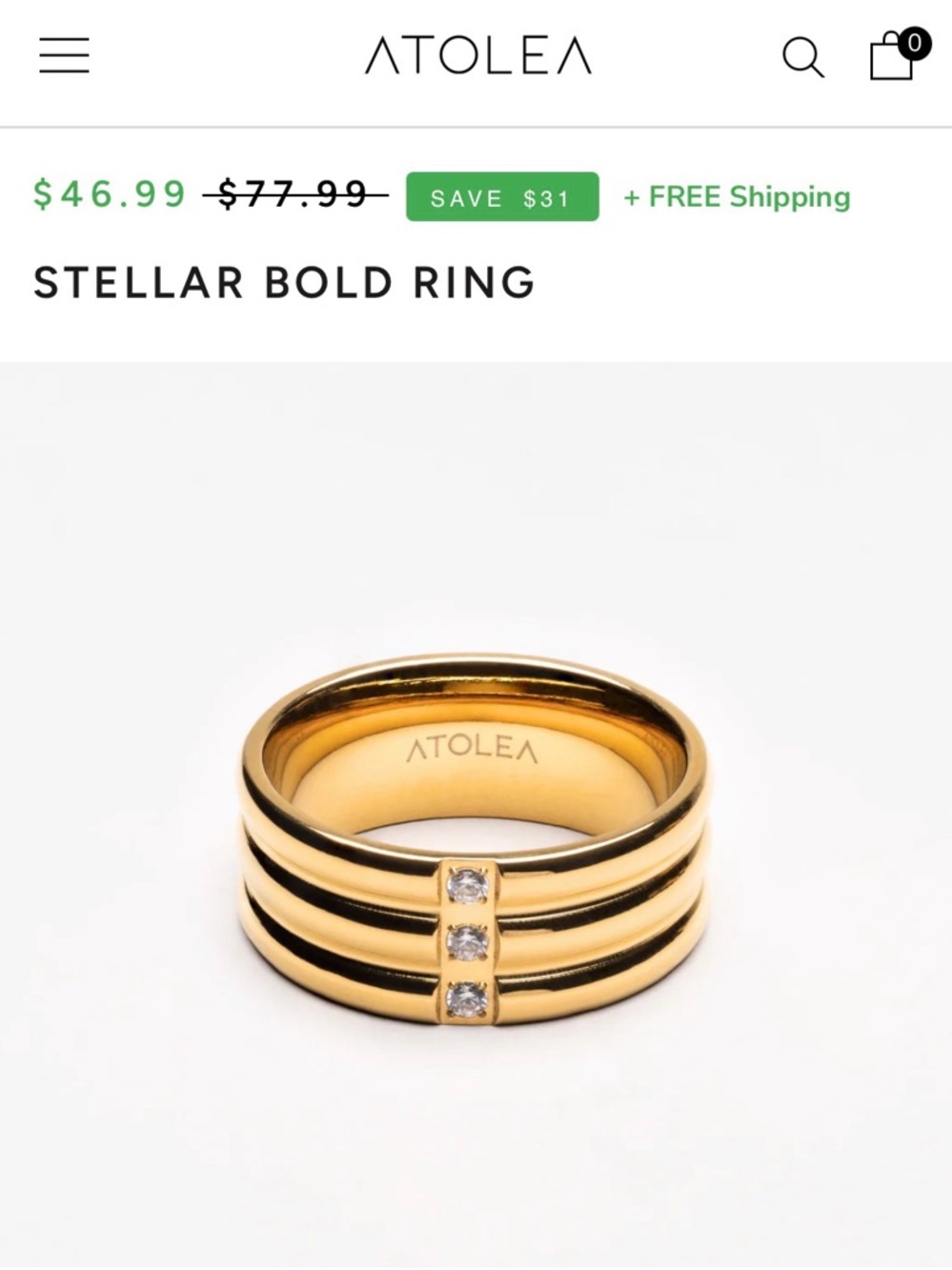Navigate home via the ATOLEA header logo

[476, 57]
